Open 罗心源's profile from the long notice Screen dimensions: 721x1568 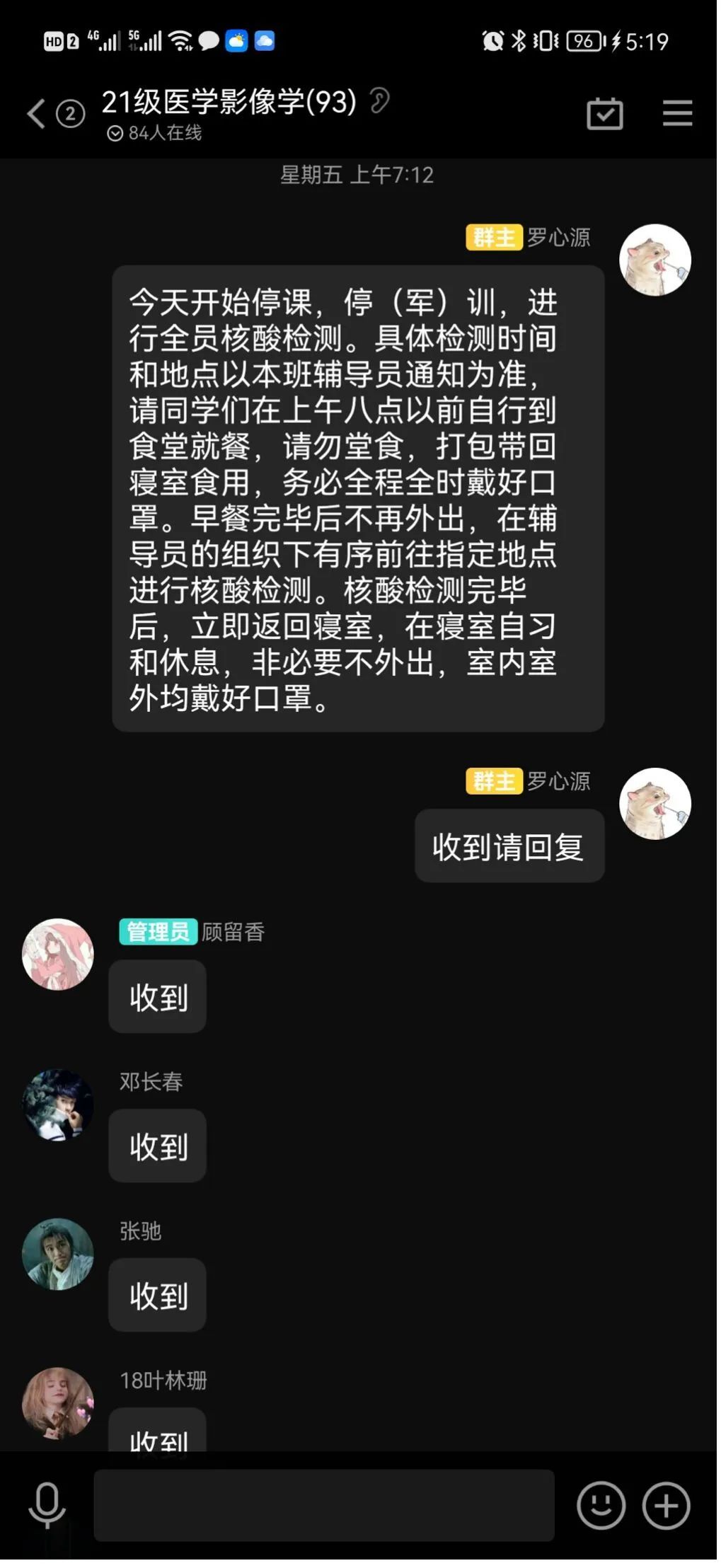pyautogui.click(x=654, y=260)
